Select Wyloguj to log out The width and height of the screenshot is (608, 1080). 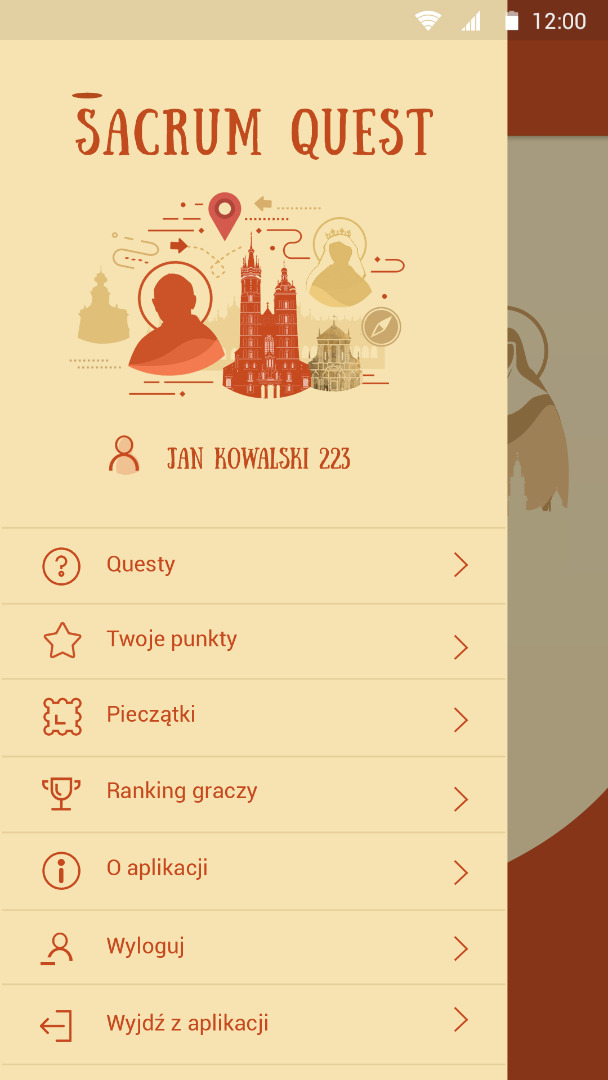click(146, 947)
